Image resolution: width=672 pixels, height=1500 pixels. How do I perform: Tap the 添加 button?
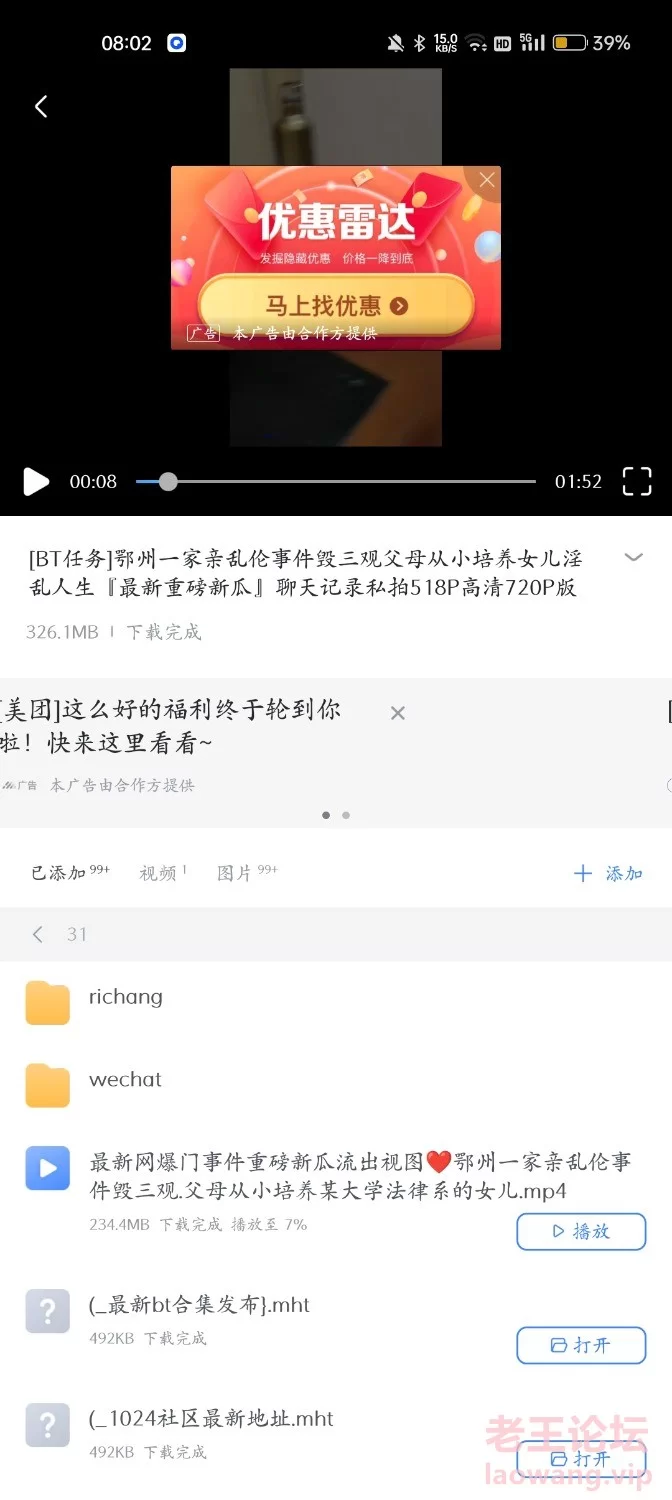608,874
